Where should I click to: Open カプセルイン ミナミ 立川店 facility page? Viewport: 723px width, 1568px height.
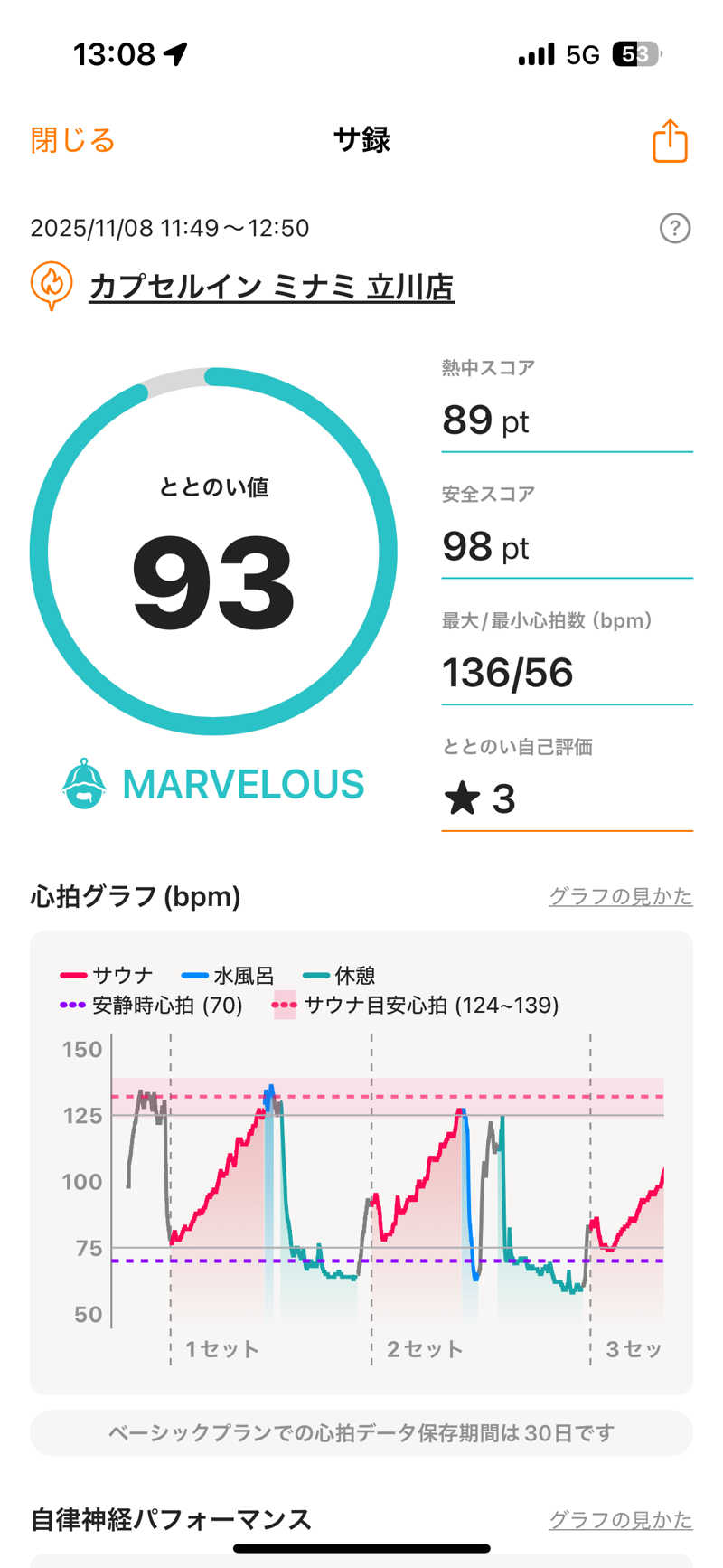pos(270,287)
